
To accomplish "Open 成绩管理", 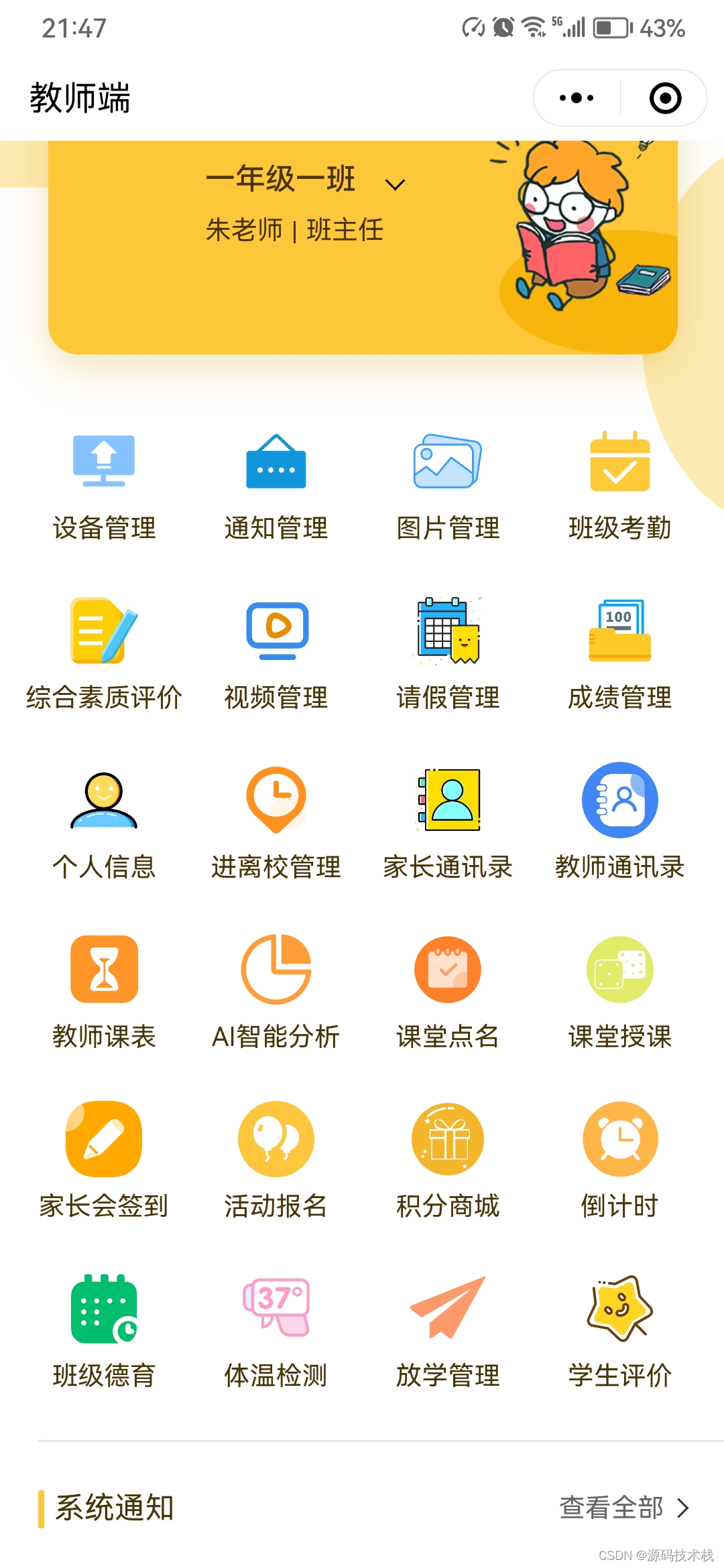I will click(619, 655).
